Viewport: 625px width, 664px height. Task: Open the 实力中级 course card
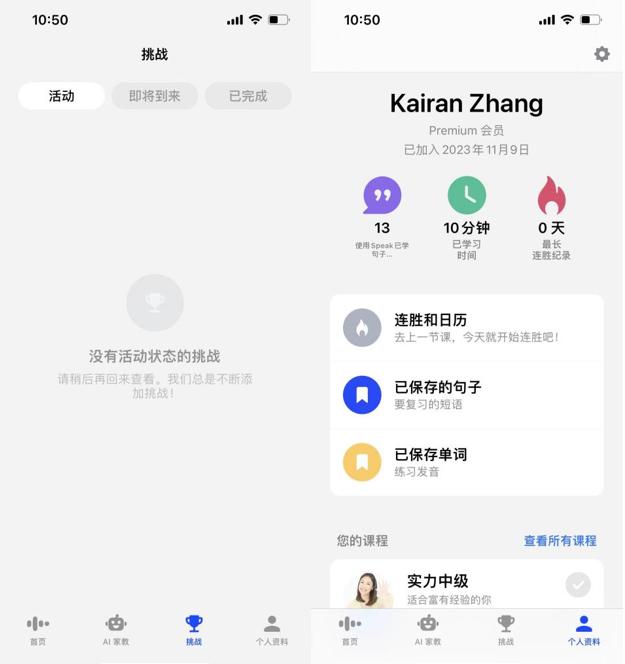pos(466,586)
